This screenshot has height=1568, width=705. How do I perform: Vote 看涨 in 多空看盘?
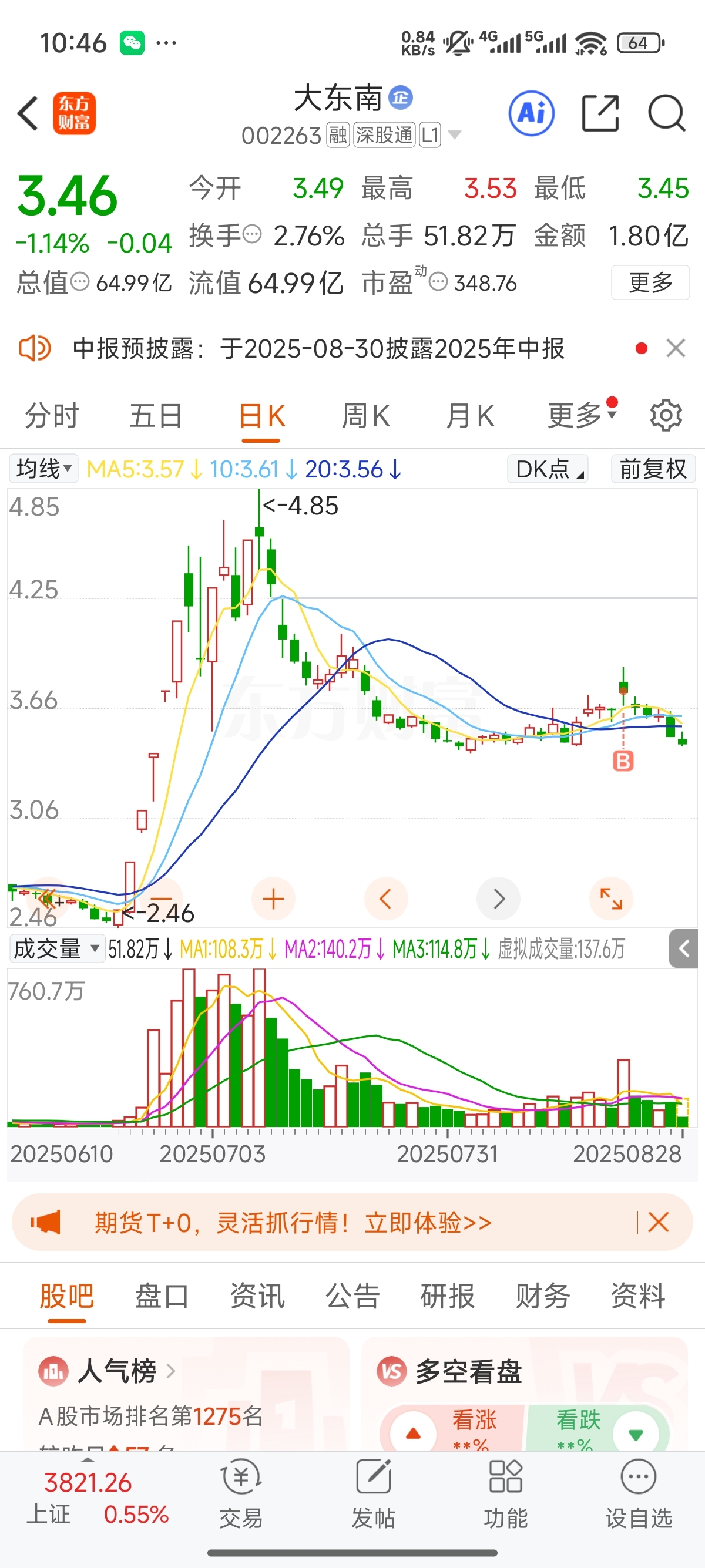click(x=452, y=1428)
